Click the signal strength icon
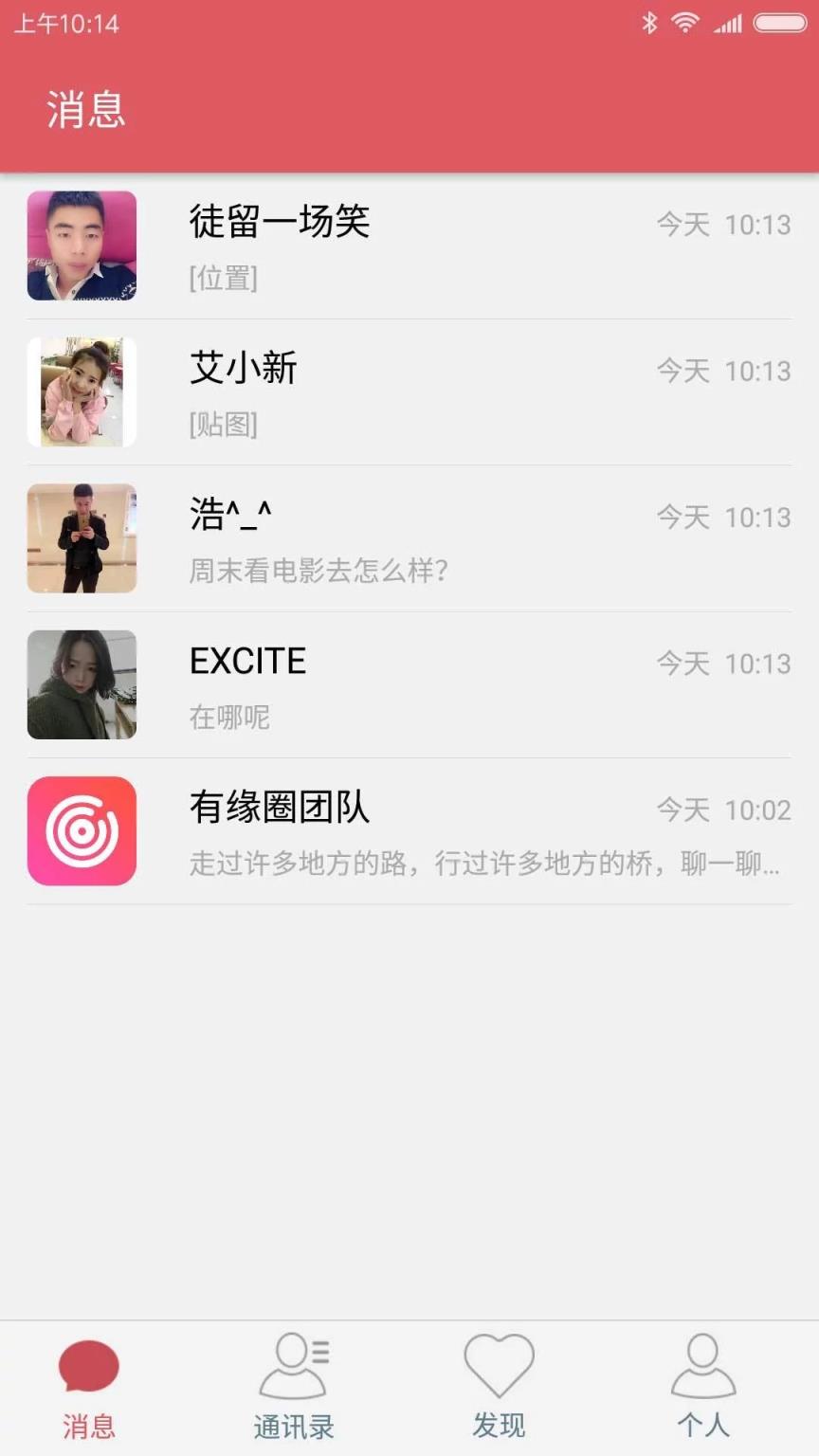This screenshot has height=1456, width=819. coord(731,23)
